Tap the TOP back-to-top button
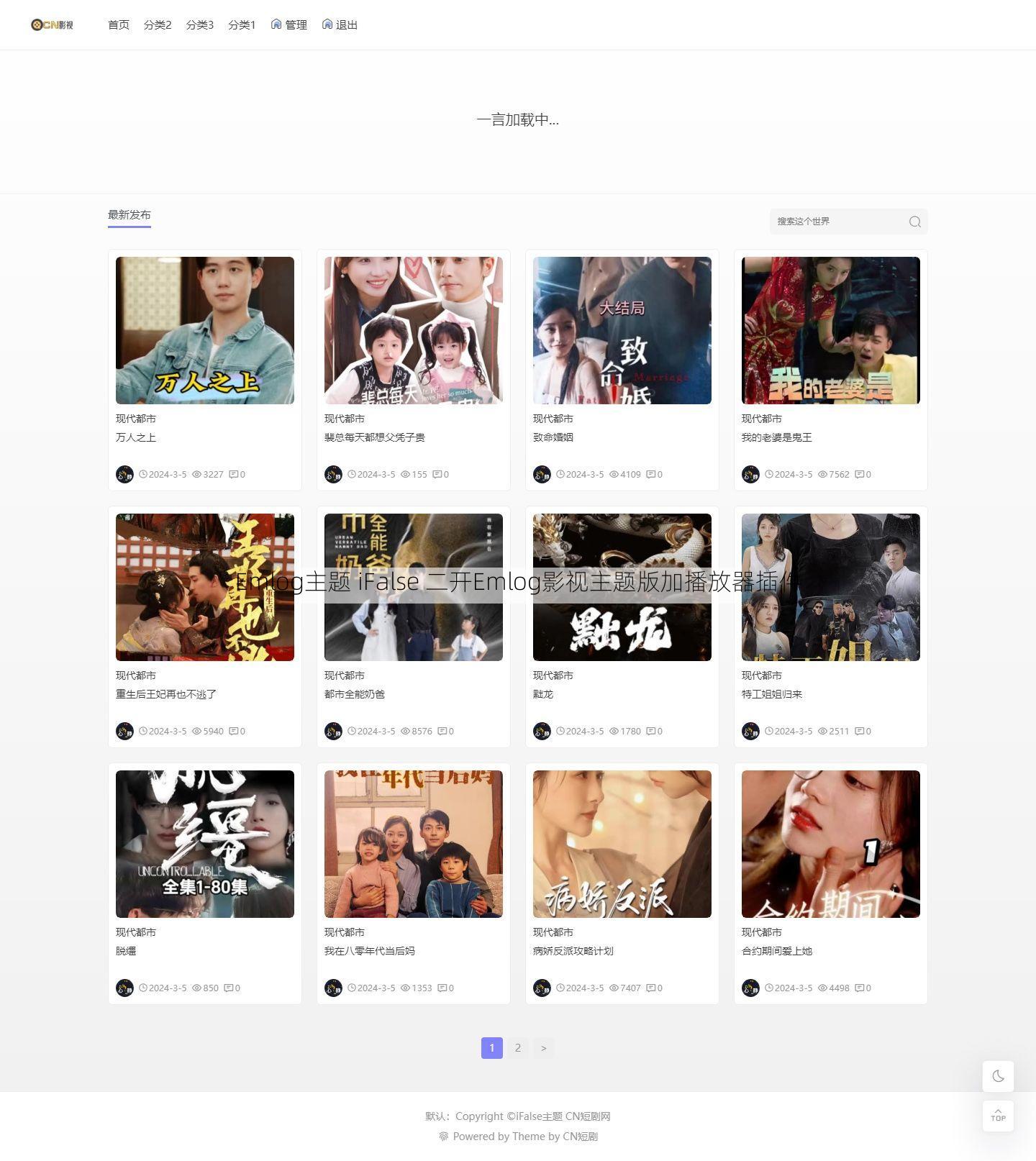The image size is (1036, 1161). point(998,1116)
